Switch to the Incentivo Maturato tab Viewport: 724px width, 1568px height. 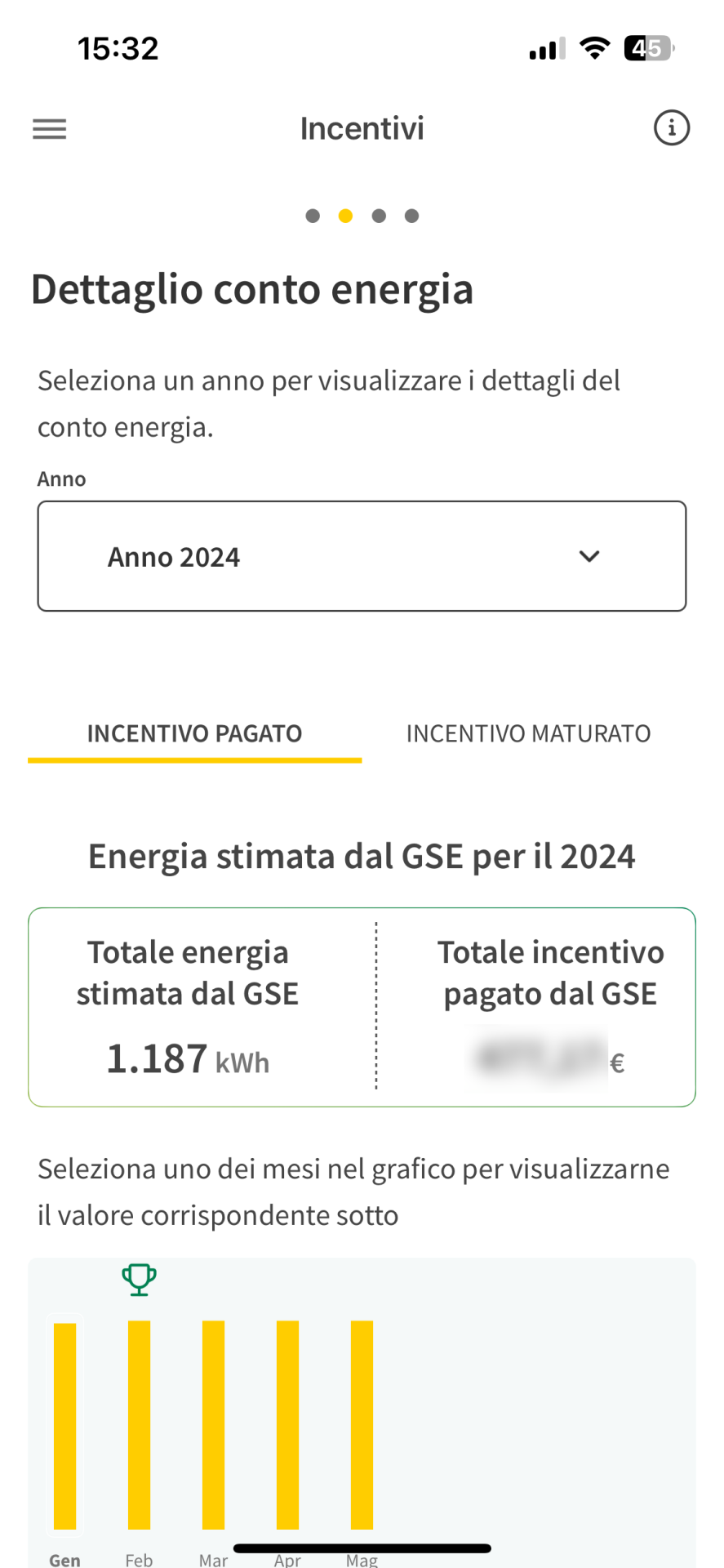point(528,733)
